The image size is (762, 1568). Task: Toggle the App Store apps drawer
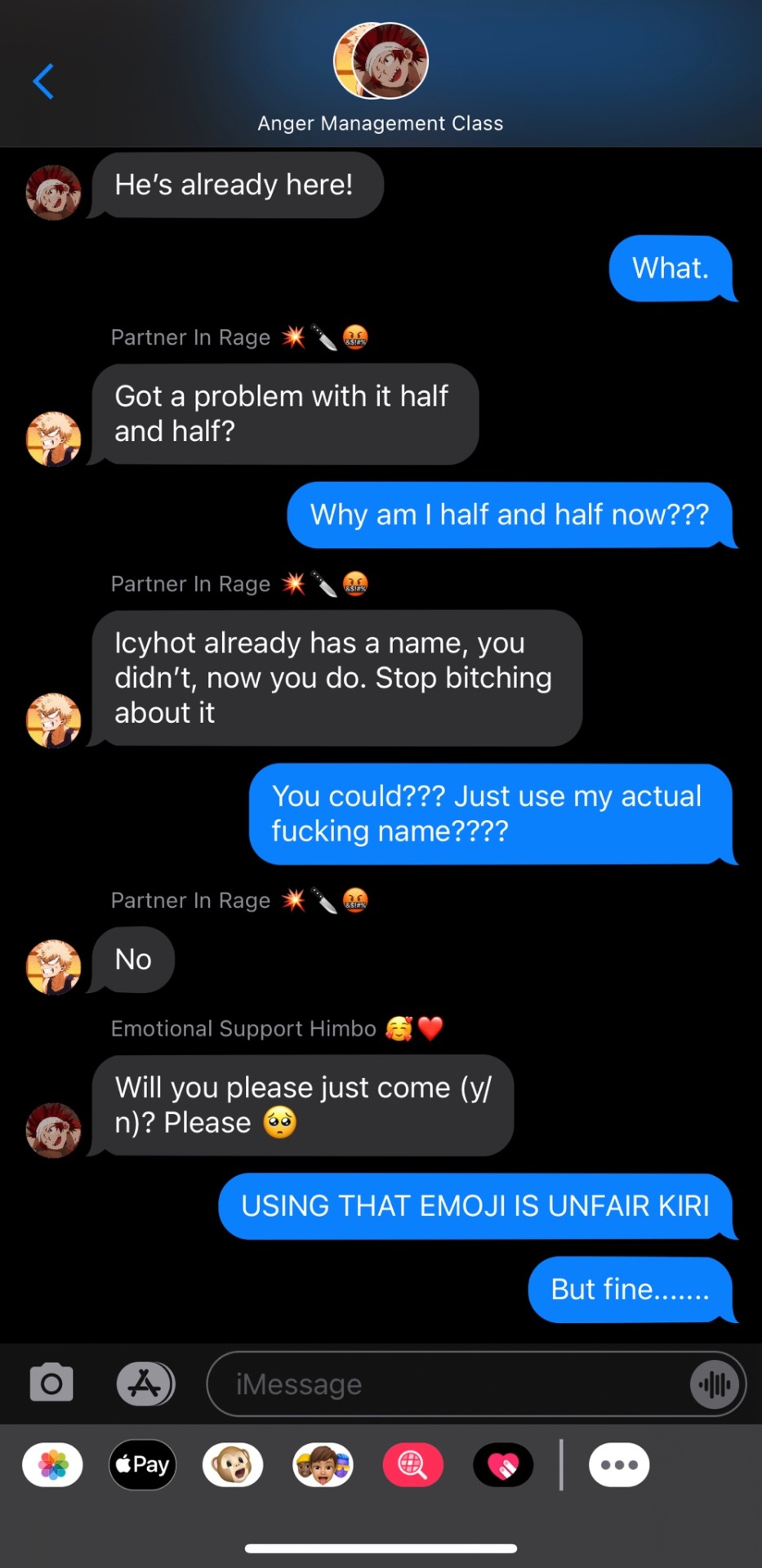tap(145, 1383)
